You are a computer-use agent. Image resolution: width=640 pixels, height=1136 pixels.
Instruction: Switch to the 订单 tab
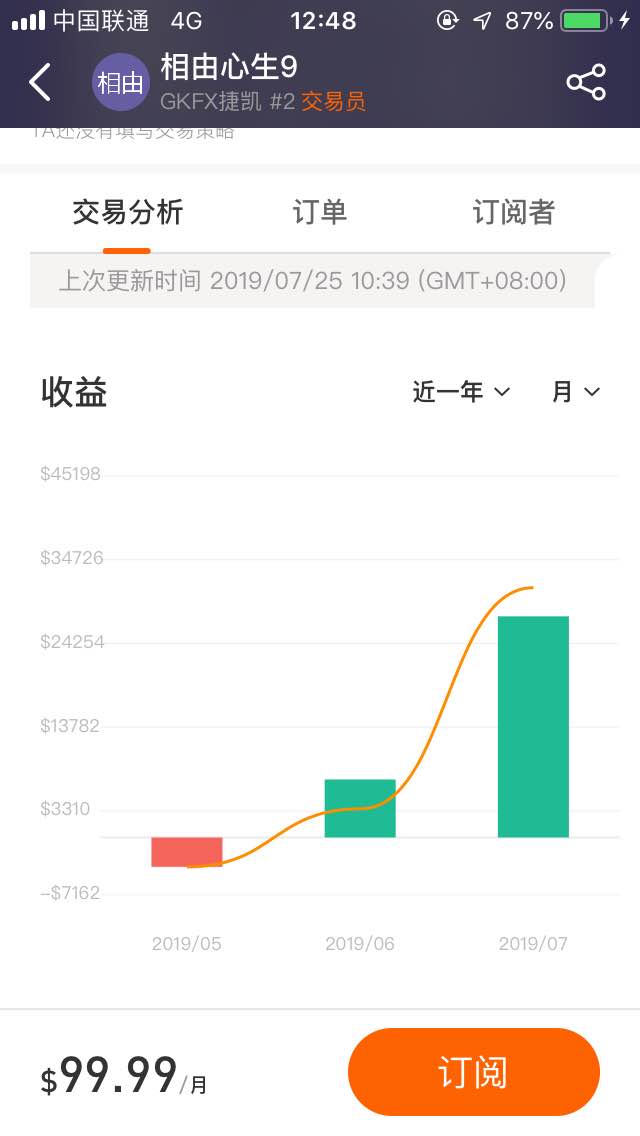click(320, 212)
